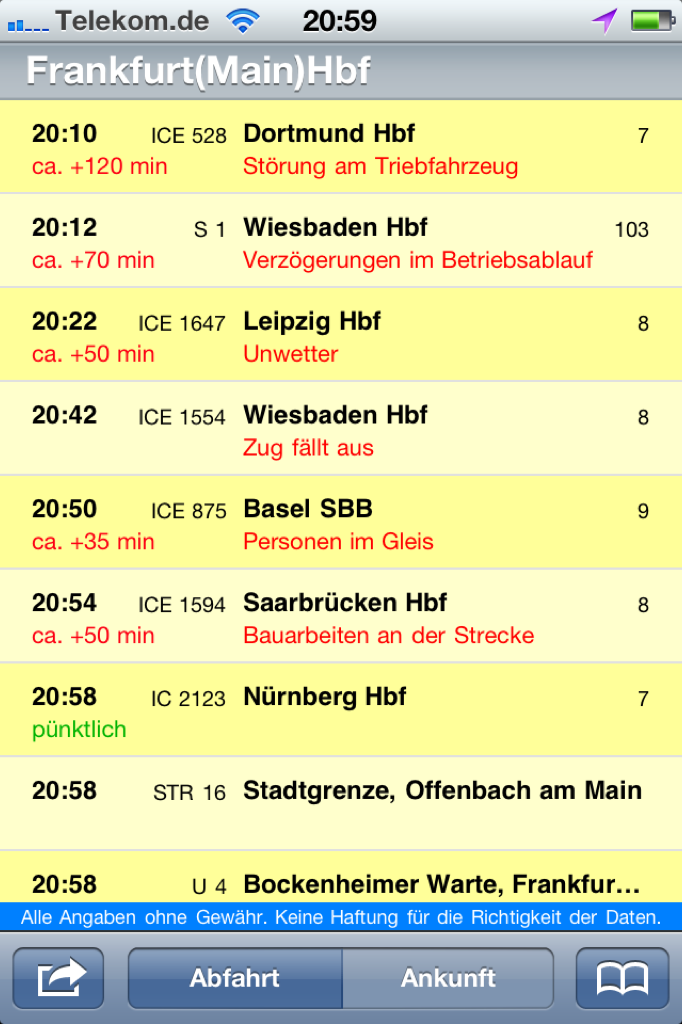Select the S 1 Wiesbaden Hbf departure
682x1024 pixels.
340,241
